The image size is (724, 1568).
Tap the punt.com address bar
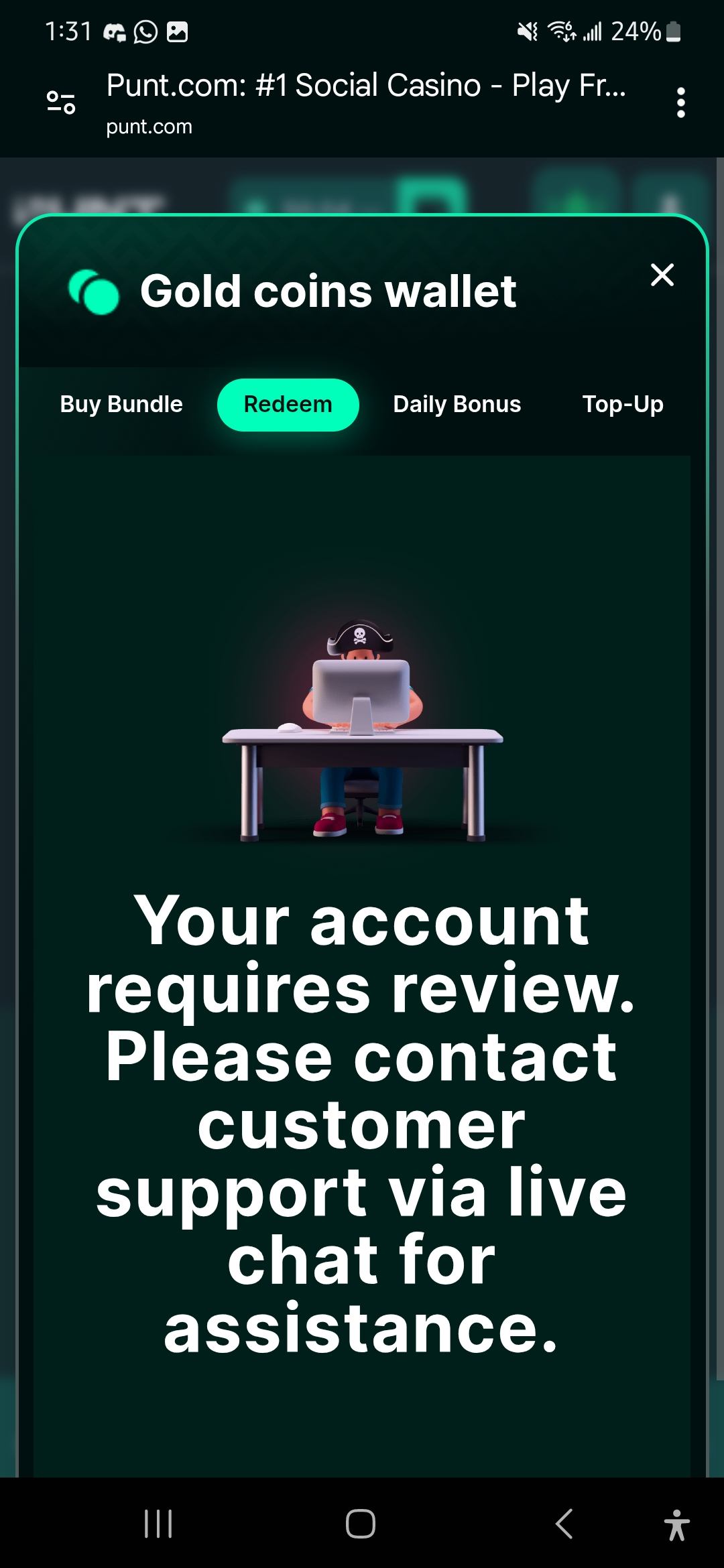coord(365,103)
